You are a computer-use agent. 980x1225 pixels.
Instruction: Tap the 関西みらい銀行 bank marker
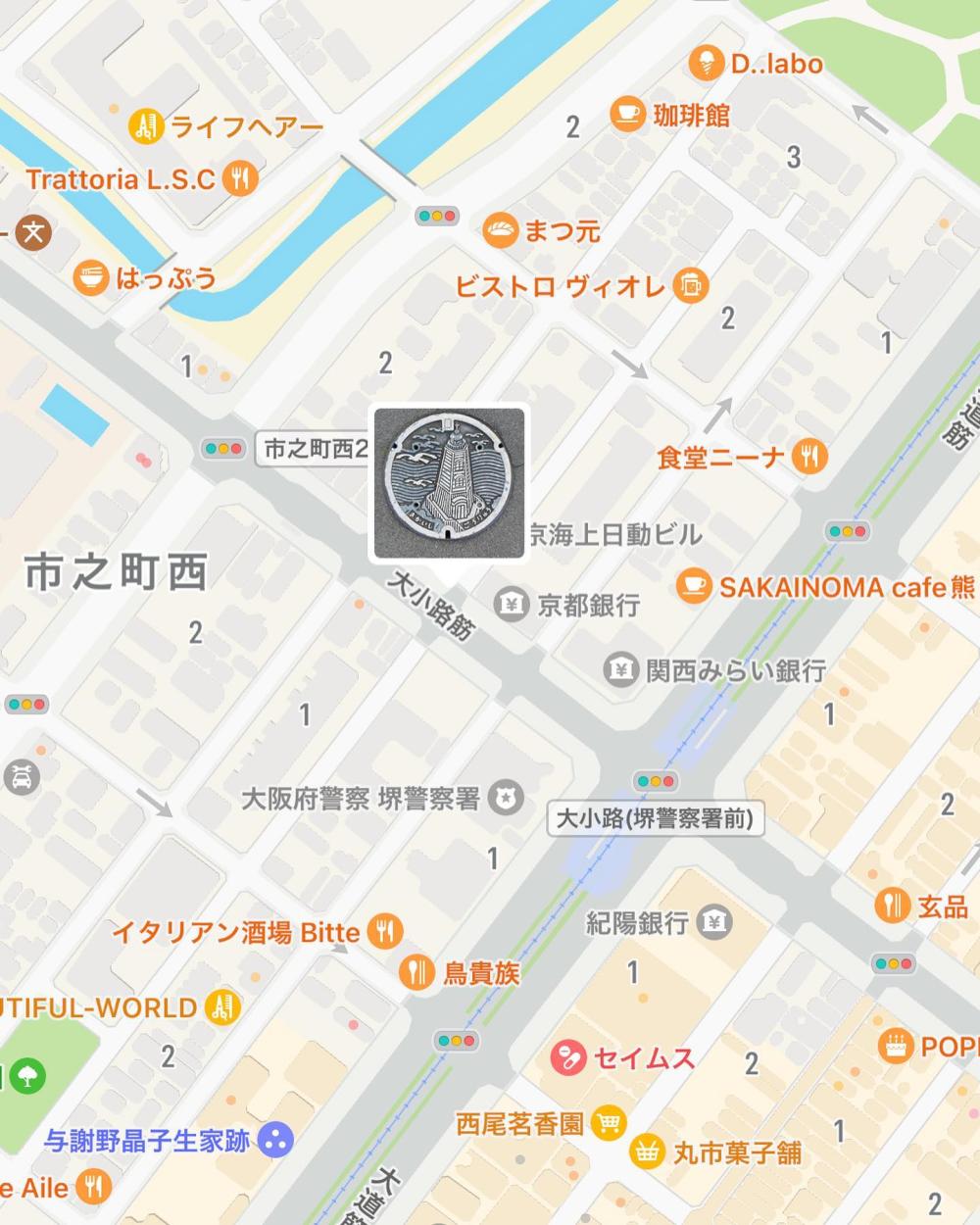click(619, 669)
